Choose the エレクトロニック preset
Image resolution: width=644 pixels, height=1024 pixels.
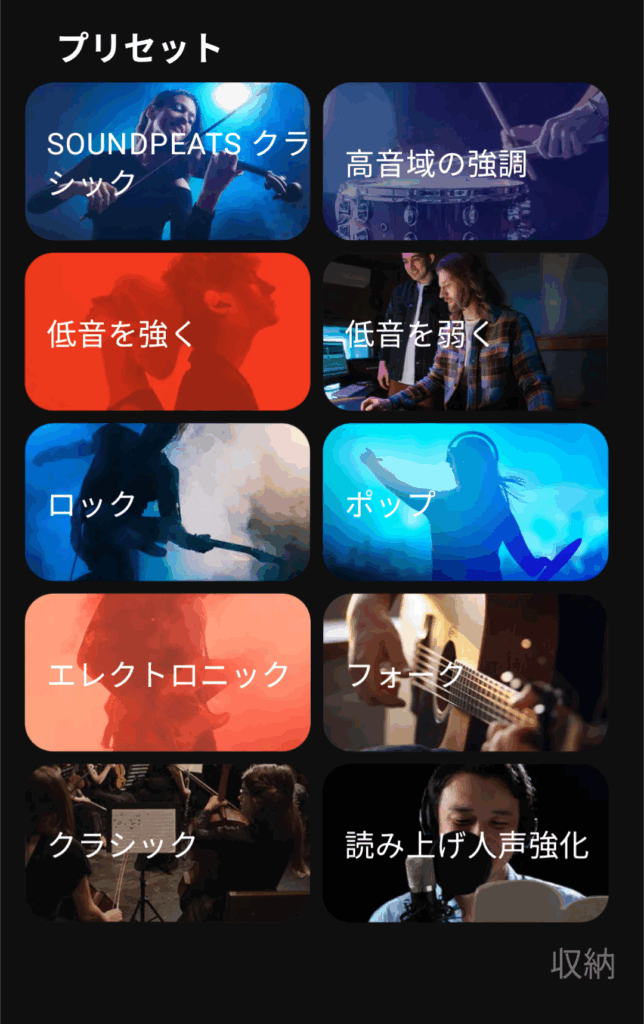[x=167, y=672]
